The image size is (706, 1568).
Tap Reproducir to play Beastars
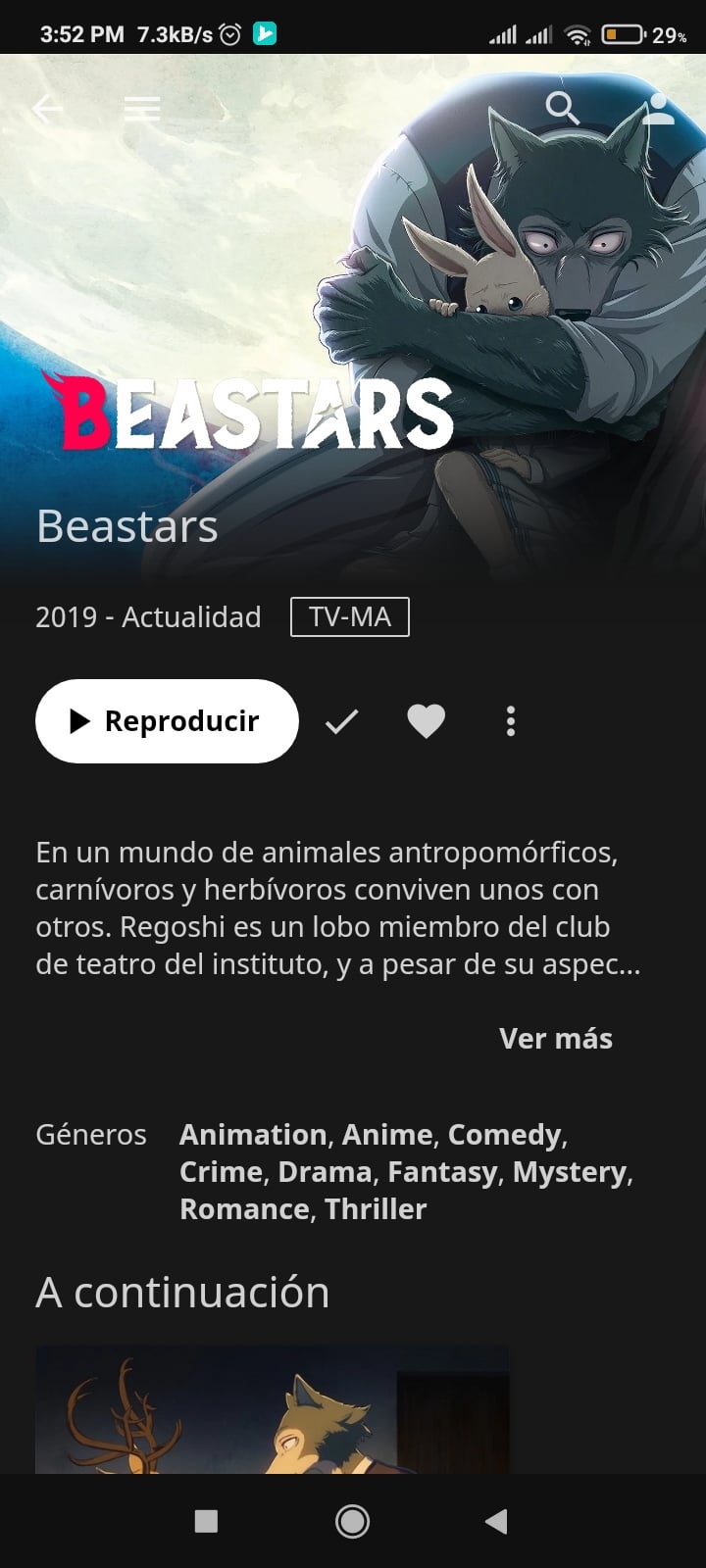pos(167,721)
